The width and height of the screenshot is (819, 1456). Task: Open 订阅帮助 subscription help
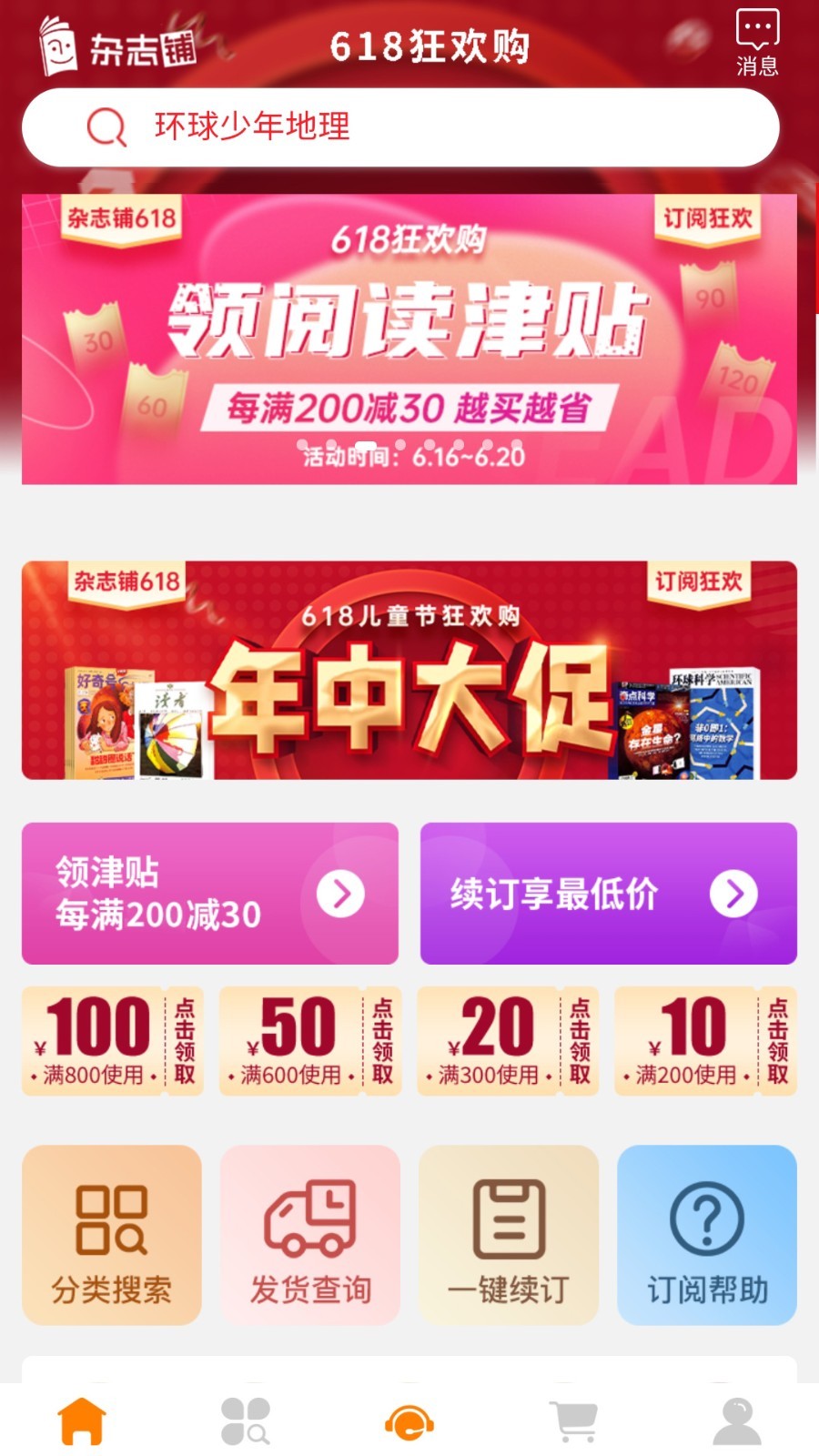(x=707, y=1235)
